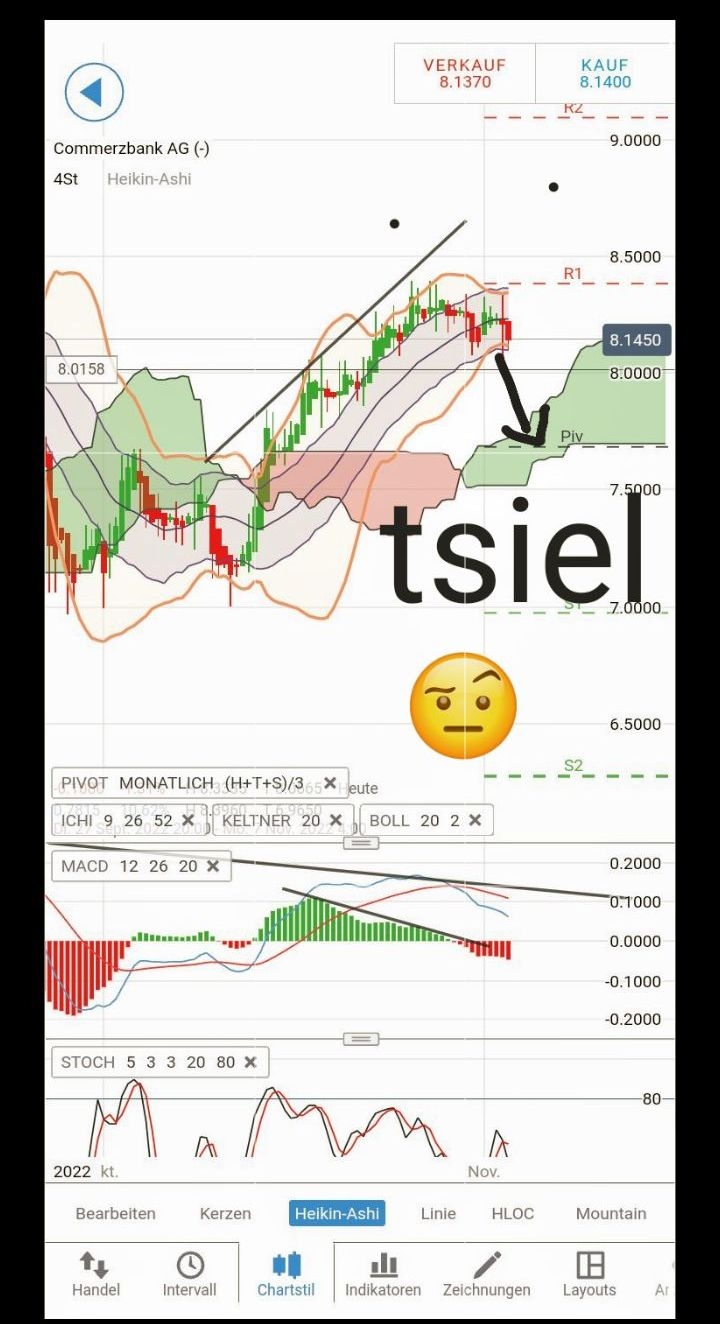Tap the Verkauf 8.1370 sell button

465,73
